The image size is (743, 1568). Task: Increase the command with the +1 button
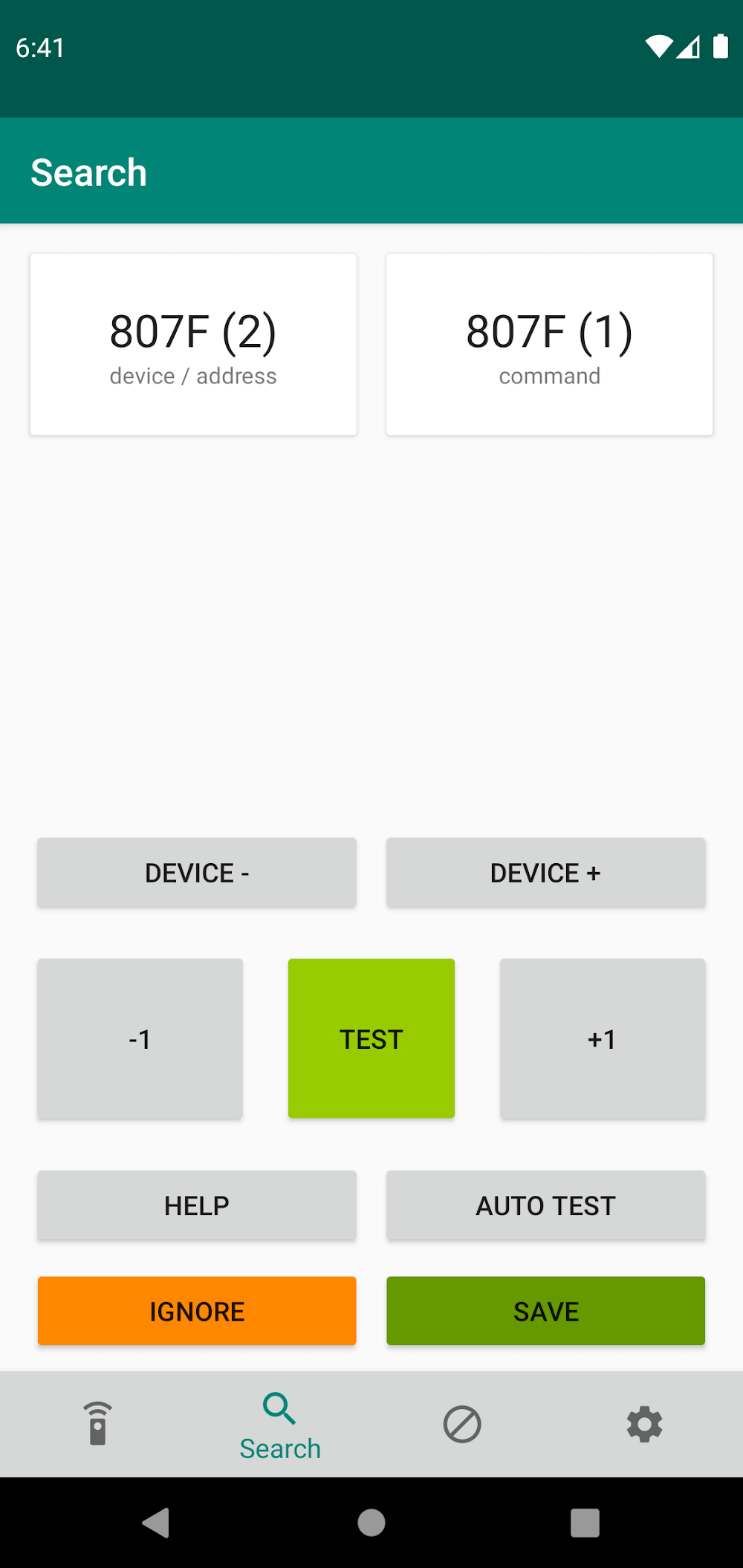[602, 1038]
